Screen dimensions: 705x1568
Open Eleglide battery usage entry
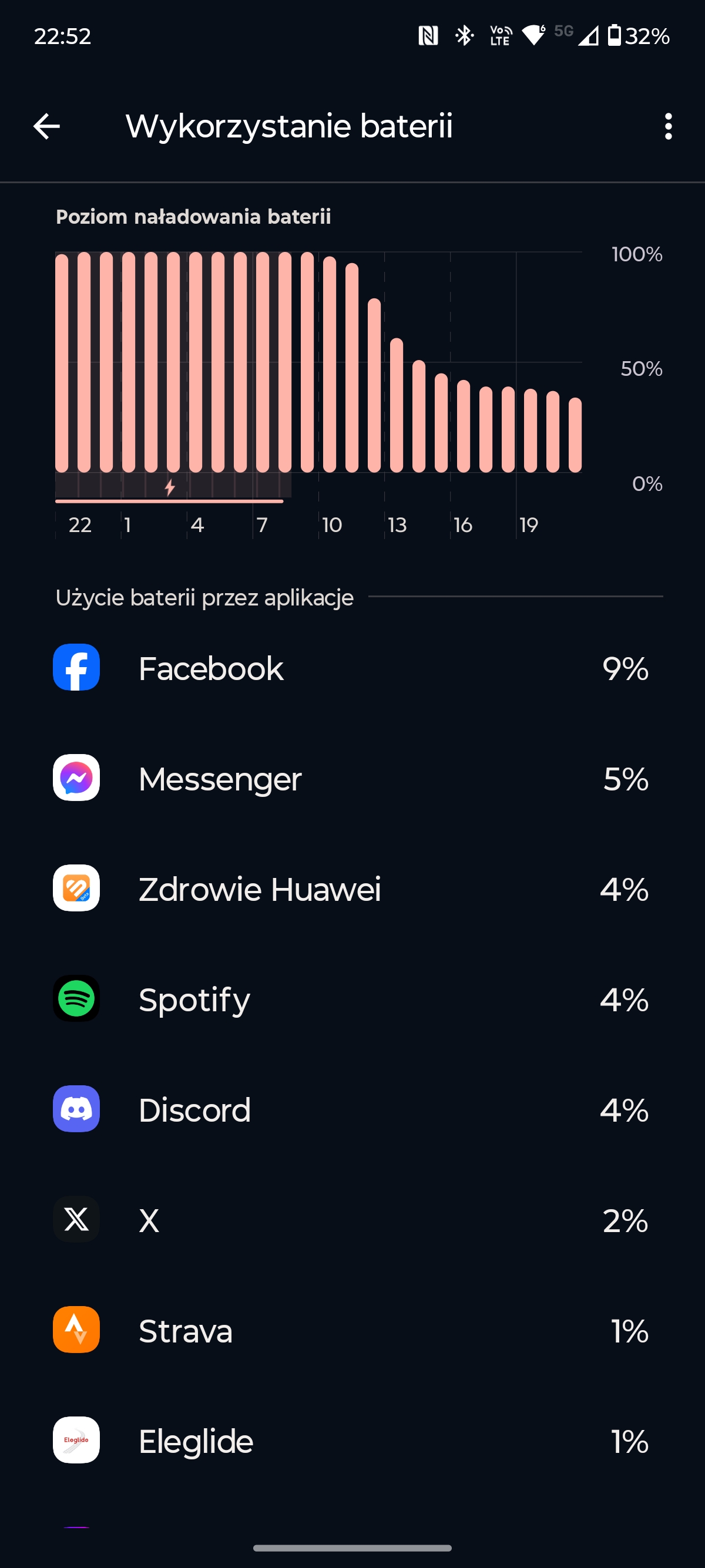(x=352, y=1441)
